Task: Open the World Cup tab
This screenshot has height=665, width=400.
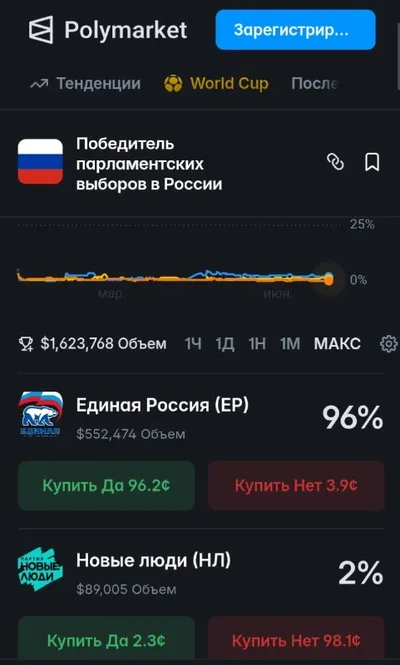Action: pyautogui.click(x=216, y=84)
